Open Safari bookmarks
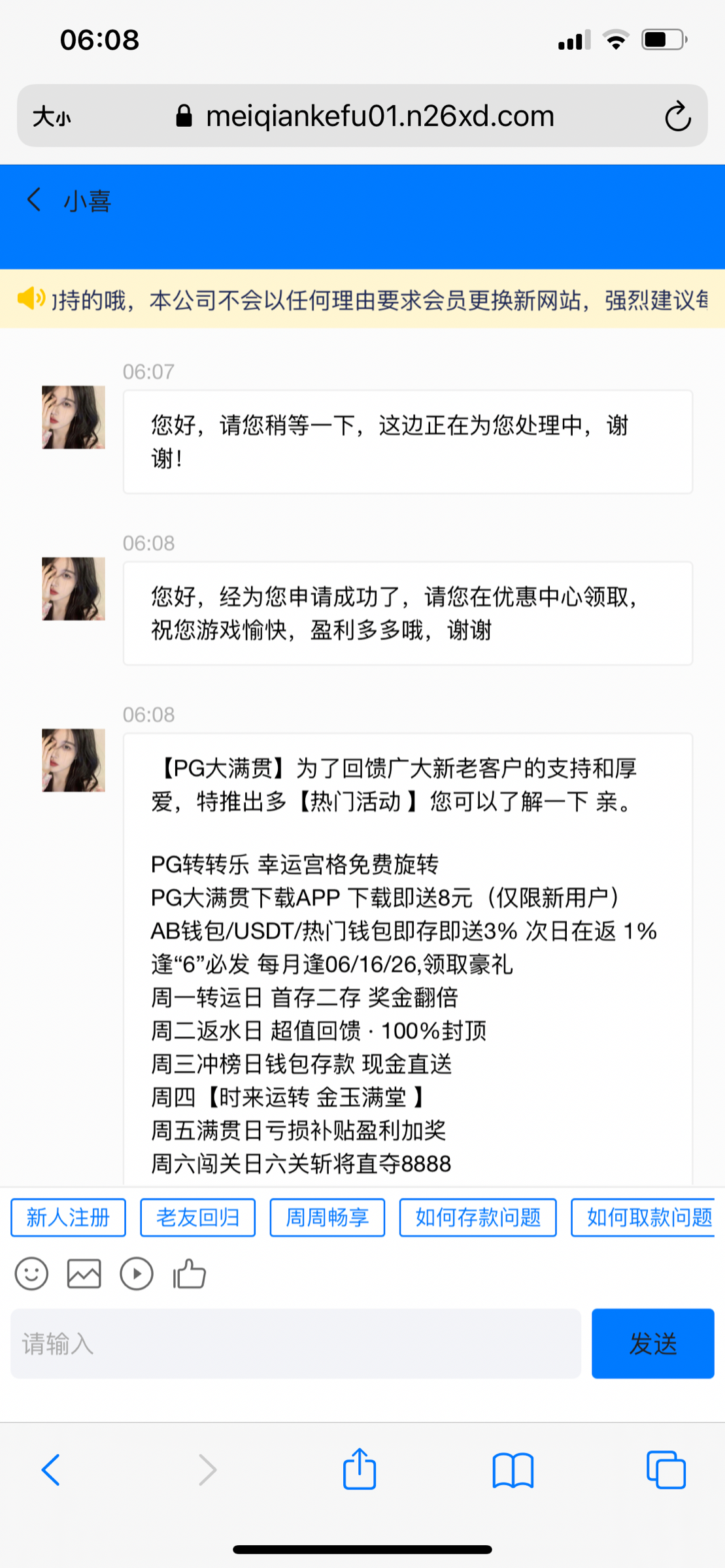The height and width of the screenshot is (1568, 725). click(514, 1470)
